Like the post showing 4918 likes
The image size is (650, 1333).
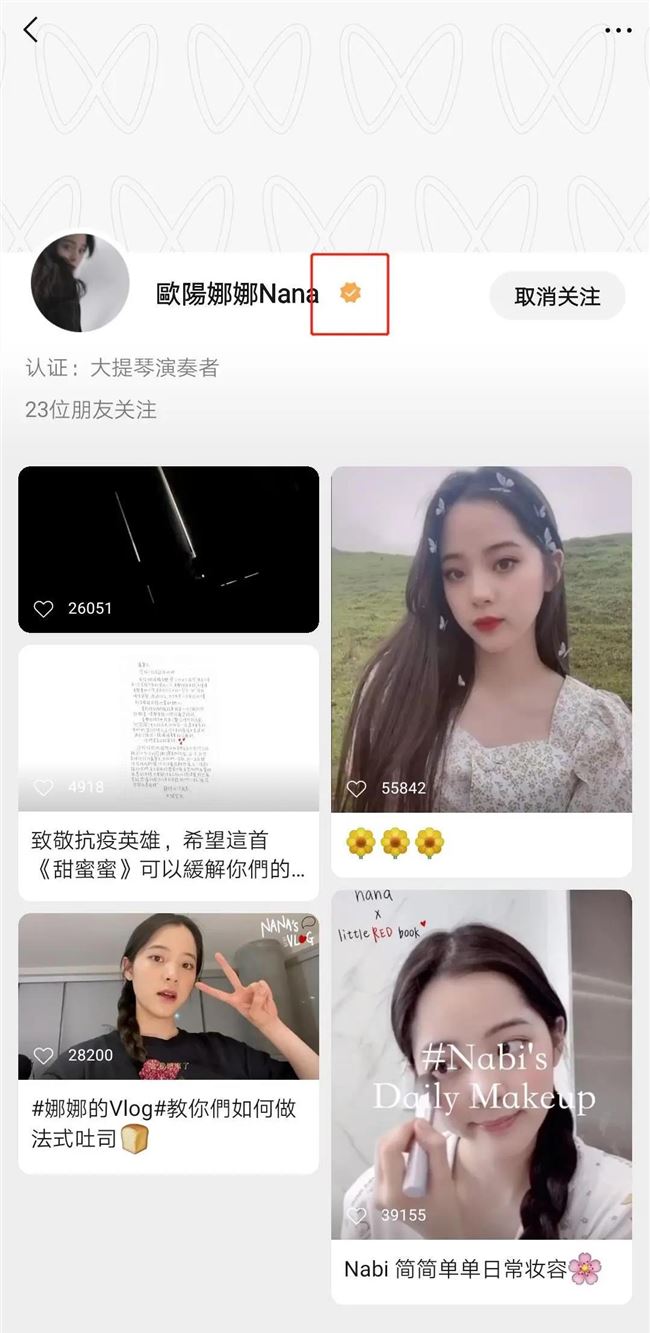(43, 788)
